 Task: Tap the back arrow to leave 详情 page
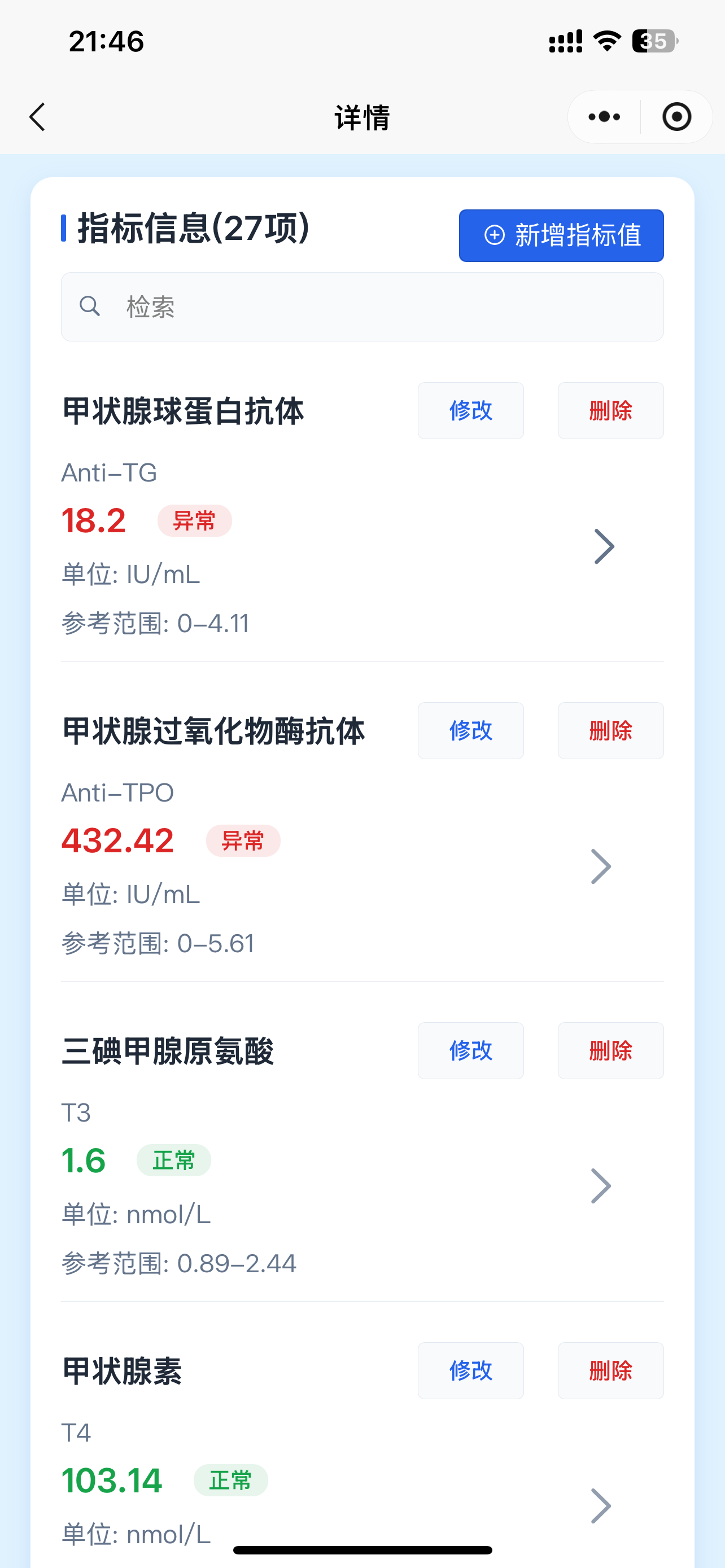click(x=37, y=117)
